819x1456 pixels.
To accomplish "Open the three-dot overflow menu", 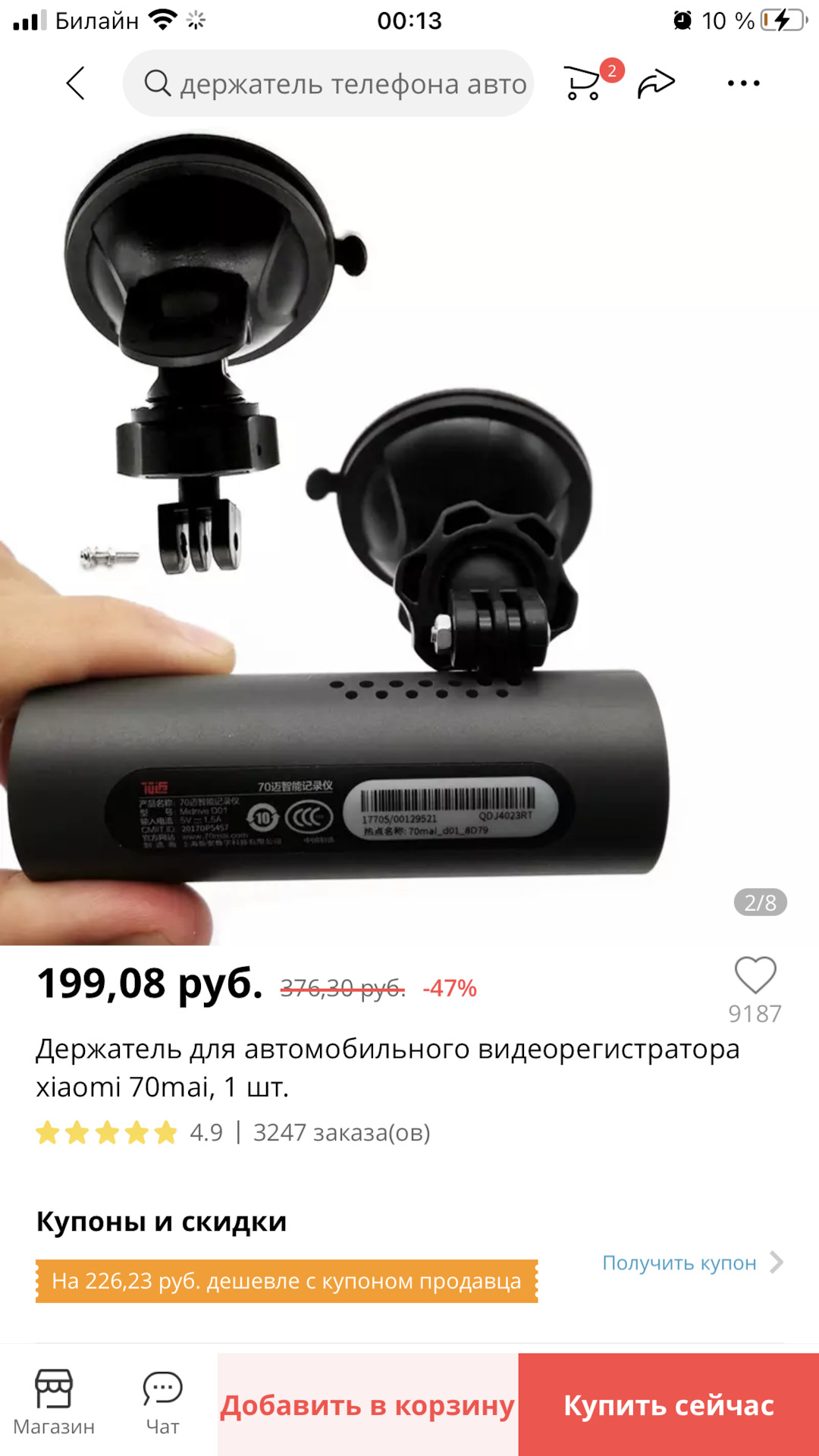I will coord(743,83).
